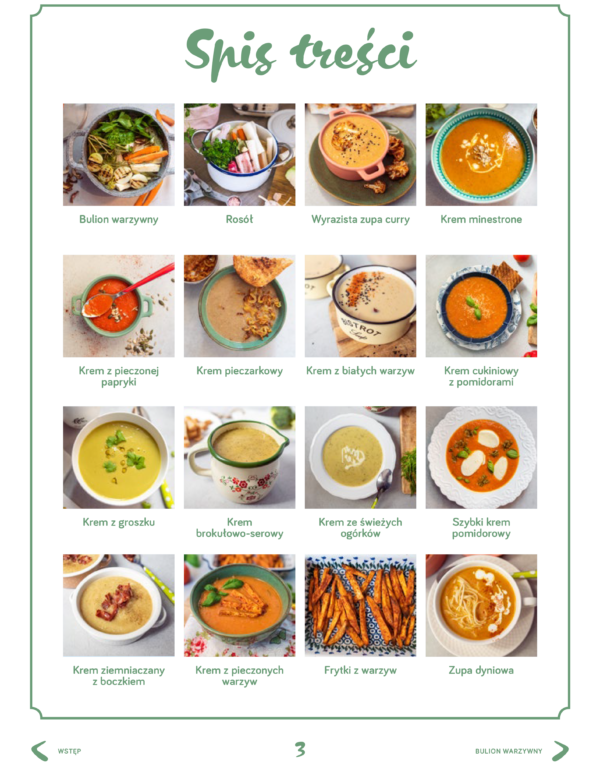Open Krem ziemniaczany z boczkiem recipe
The image size is (600, 778).
118,605
